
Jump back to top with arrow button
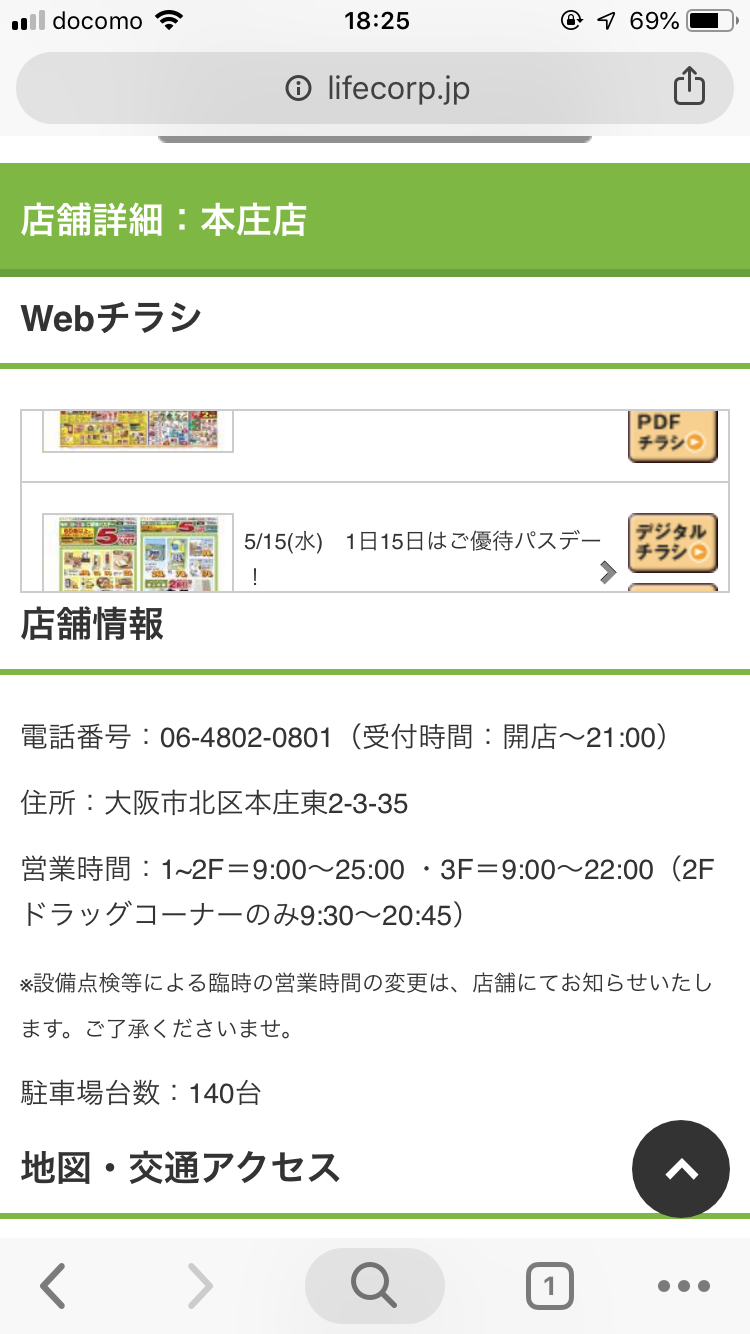click(x=681, y=1169)
